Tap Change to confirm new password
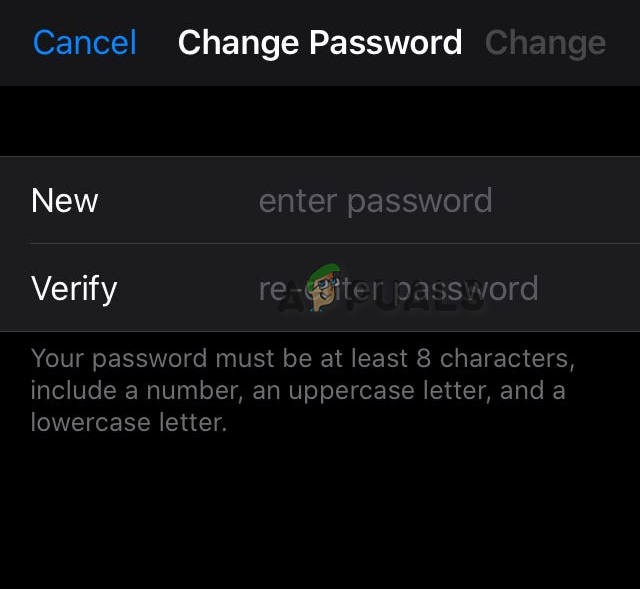The image size is (640, 589). tap(545, 43)
